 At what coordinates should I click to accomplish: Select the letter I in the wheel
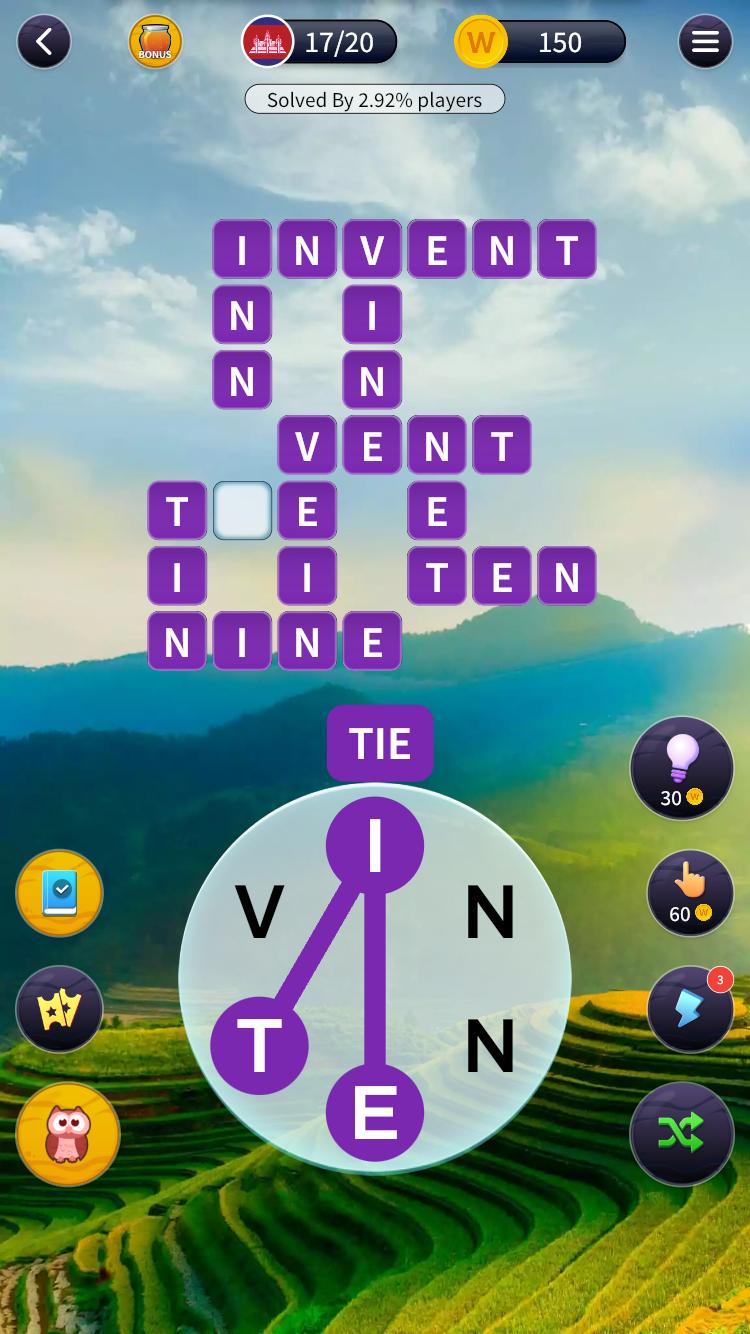[x=375, y=846]
